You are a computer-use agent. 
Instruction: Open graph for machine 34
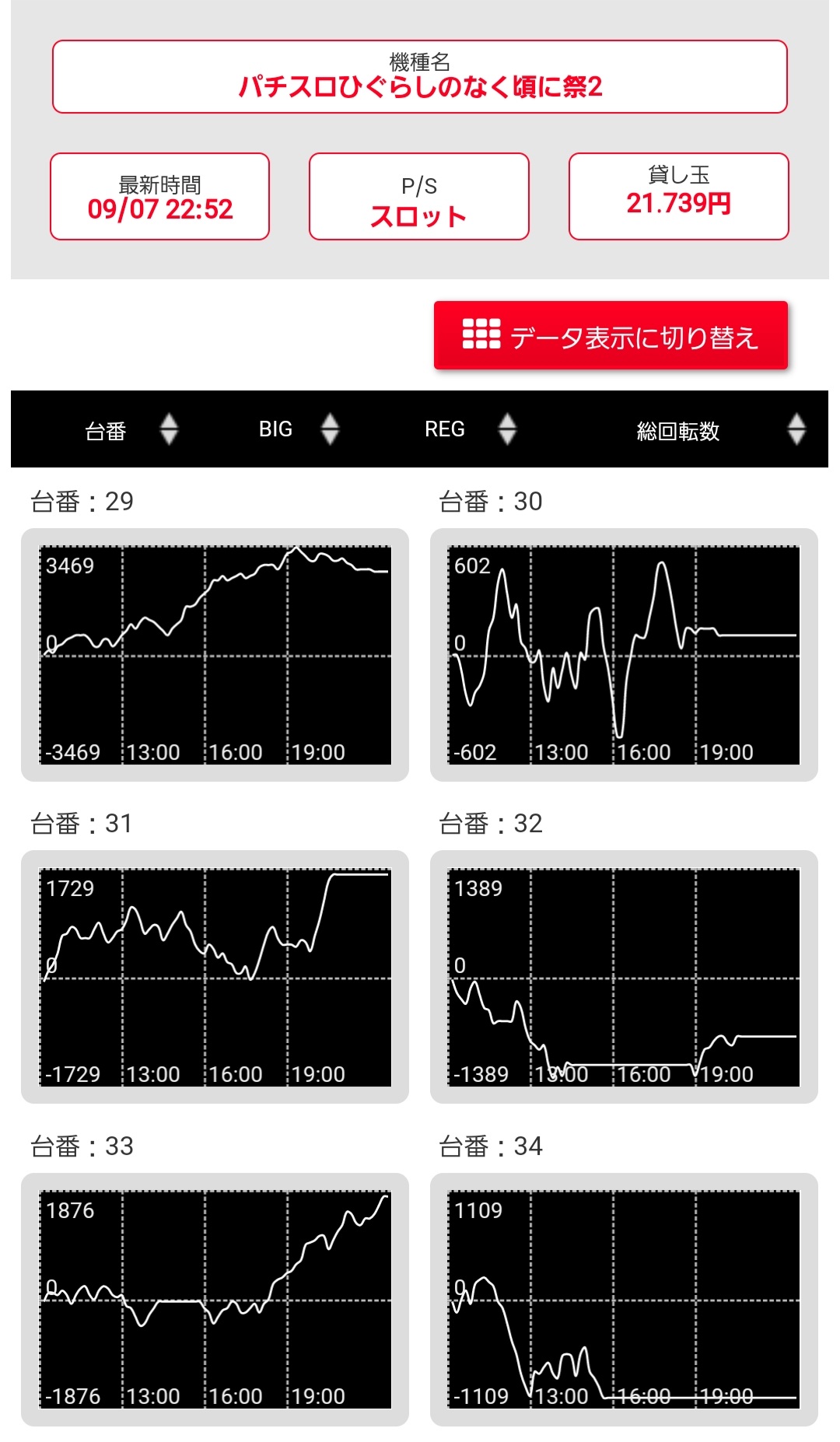coord(624,1300)
